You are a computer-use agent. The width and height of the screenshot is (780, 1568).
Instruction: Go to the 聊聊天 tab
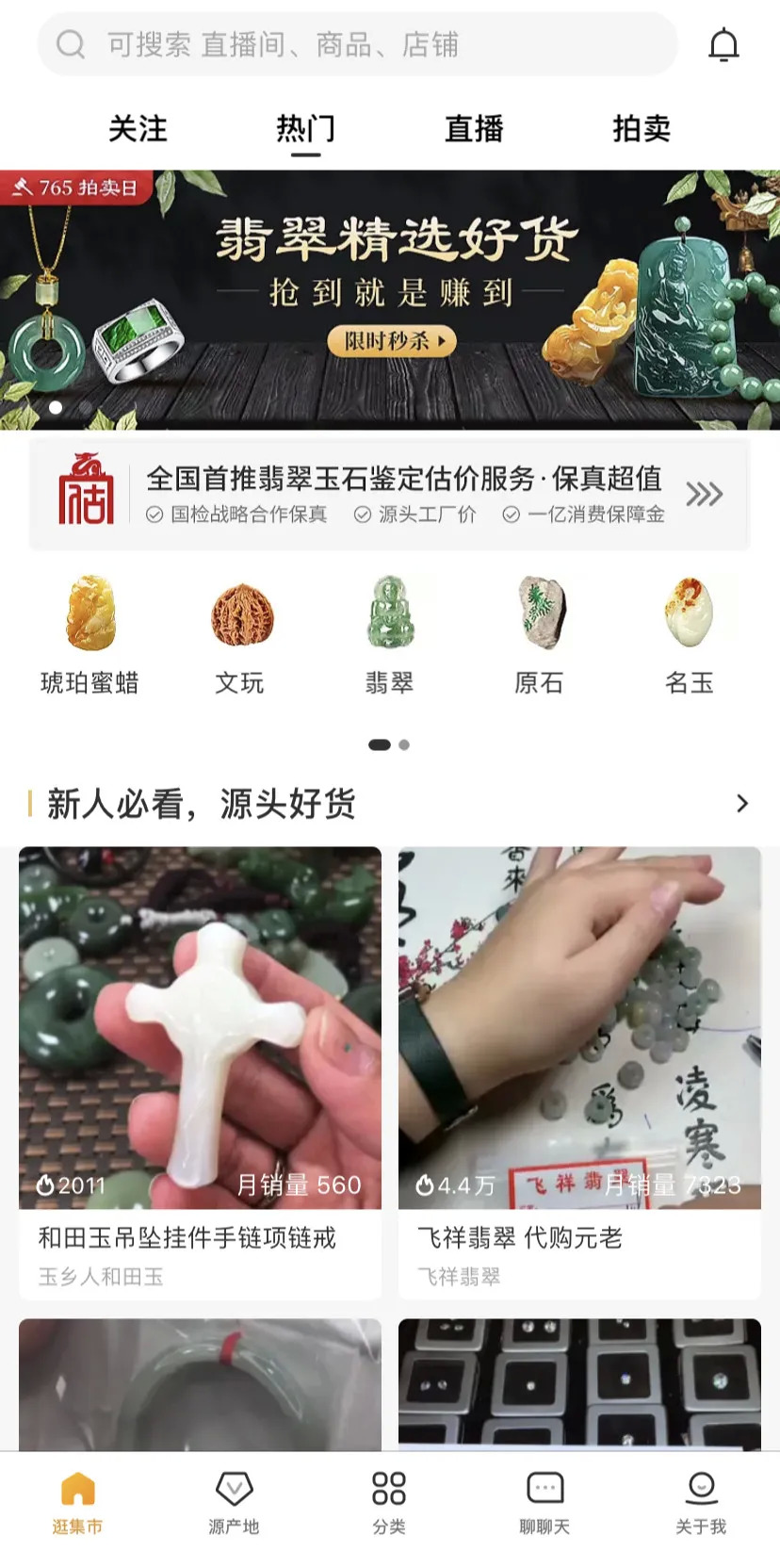[544, 1504]
